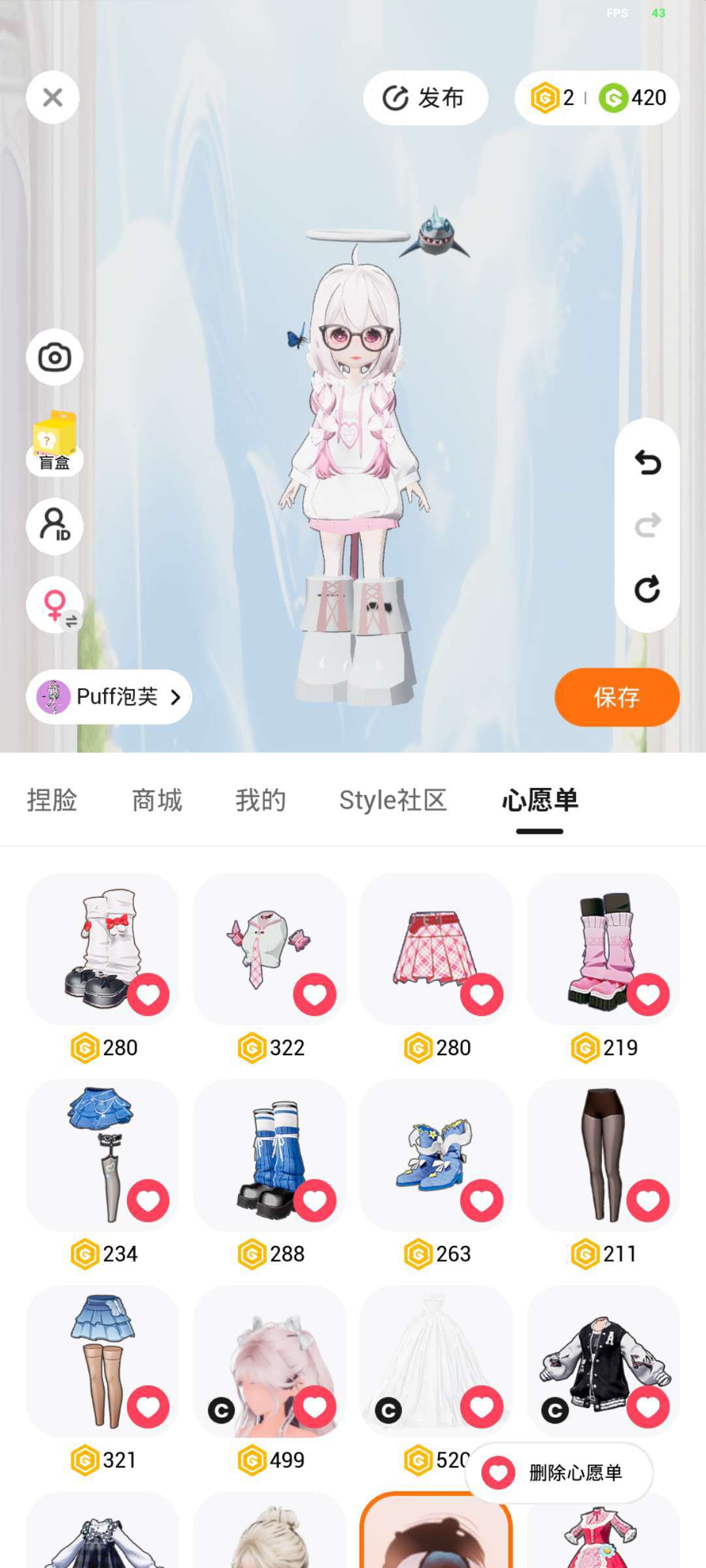
Task: Close the avatar editor with the X button
Action: [x=53, y=97]
